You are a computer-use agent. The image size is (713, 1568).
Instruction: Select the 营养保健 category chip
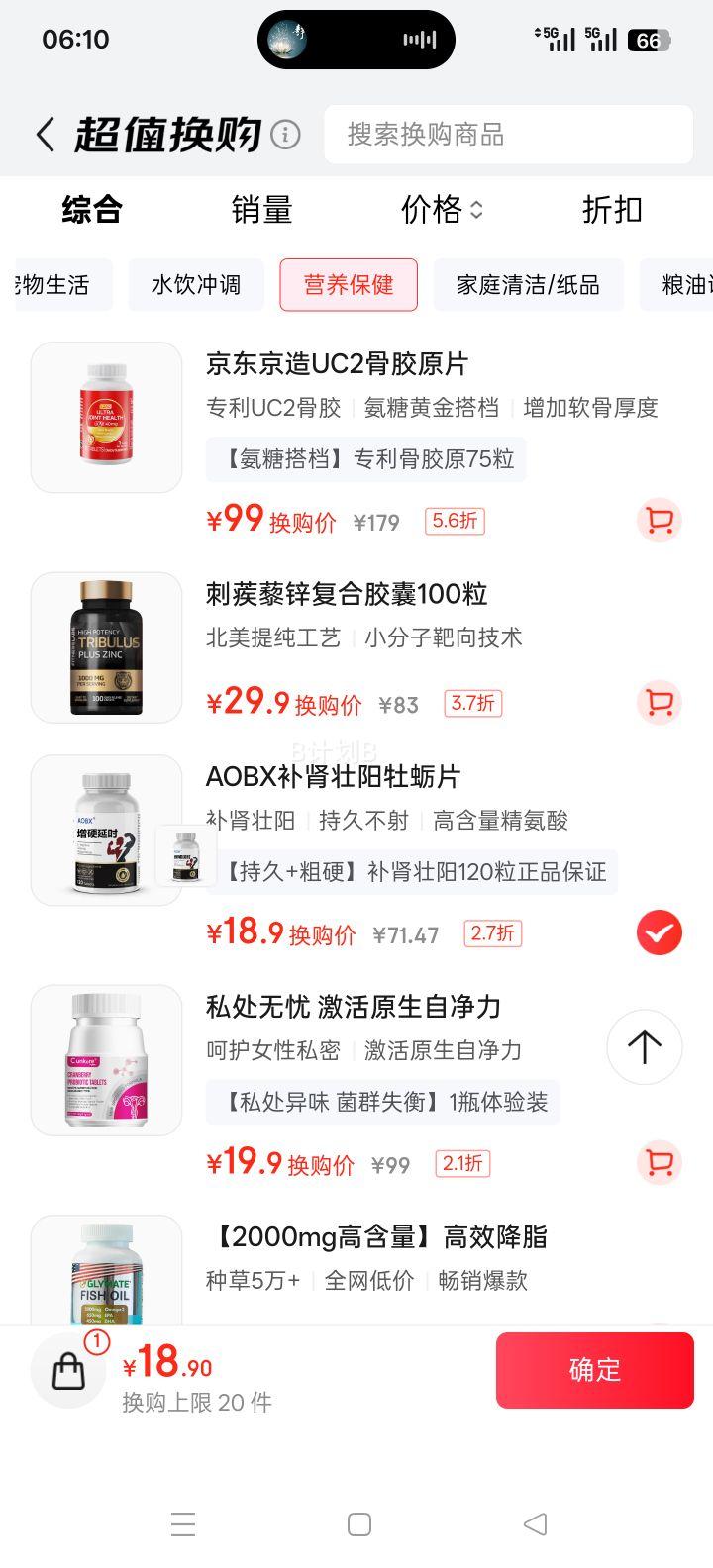tap(349, 285)
